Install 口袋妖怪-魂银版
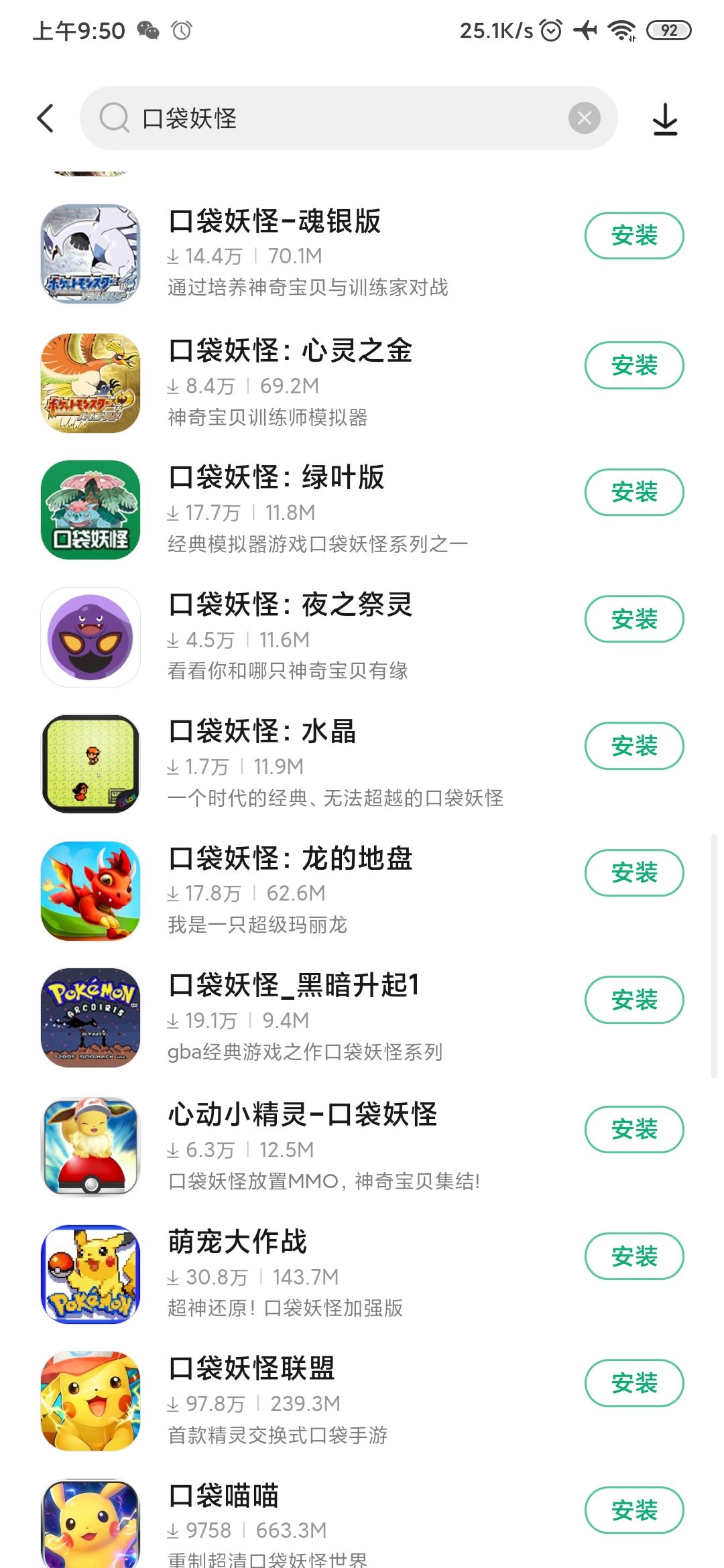 pos(633,235)
